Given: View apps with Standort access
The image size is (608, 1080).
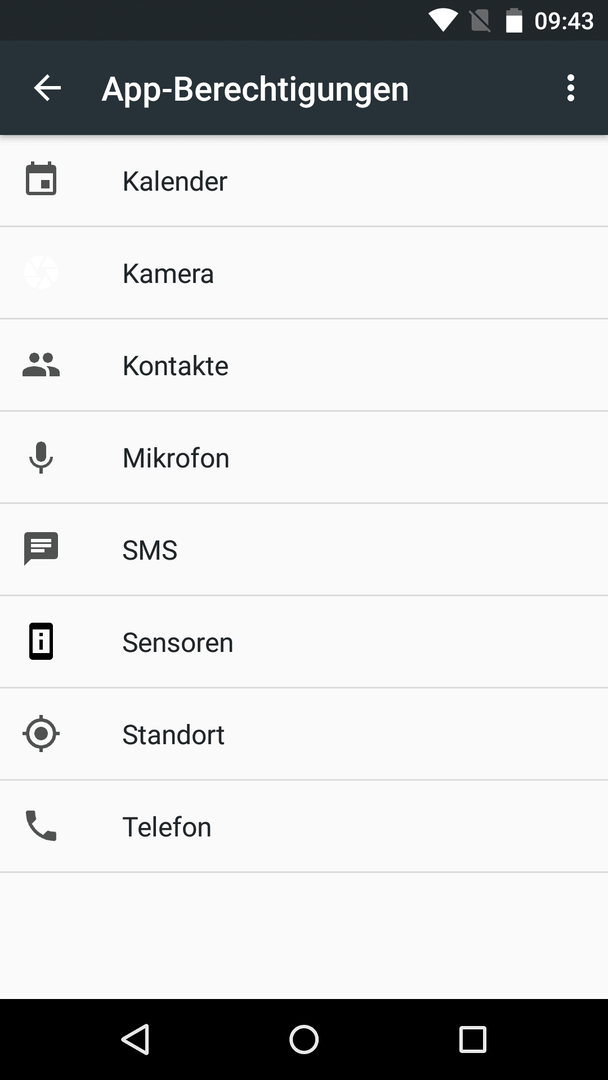Looking at the screenshot, I should 304,735.
